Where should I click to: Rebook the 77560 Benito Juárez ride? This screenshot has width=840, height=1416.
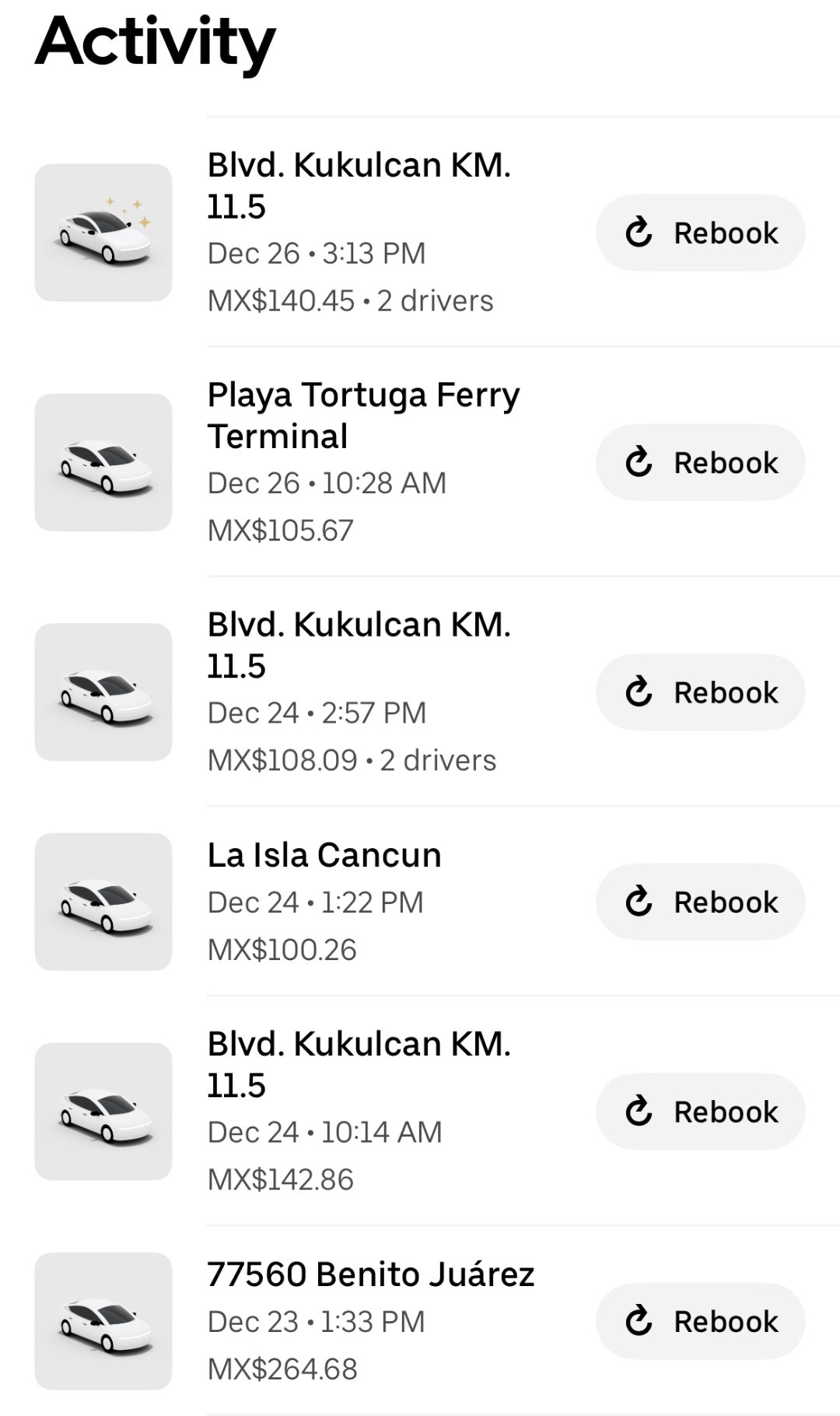coord(700,1321)
